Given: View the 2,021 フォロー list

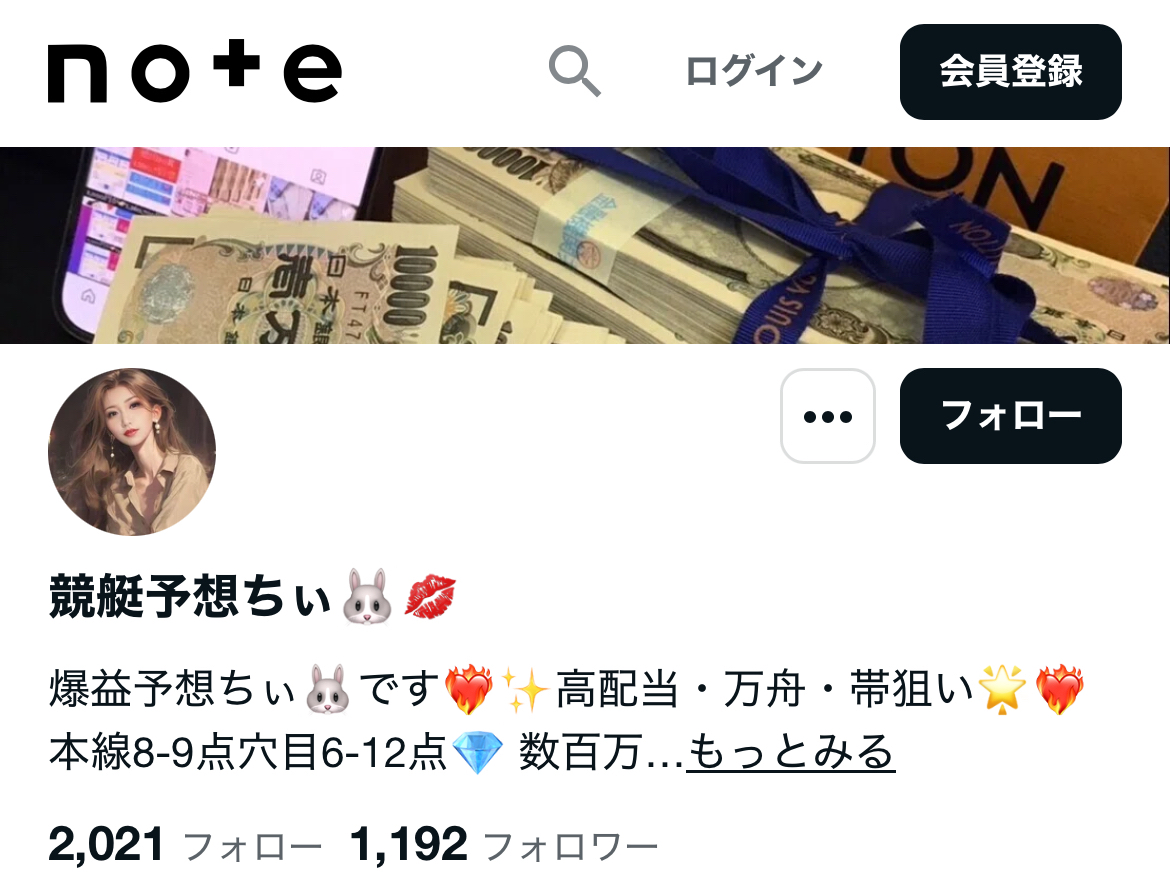Looking at the screenshot, I should tap(185, 846).
